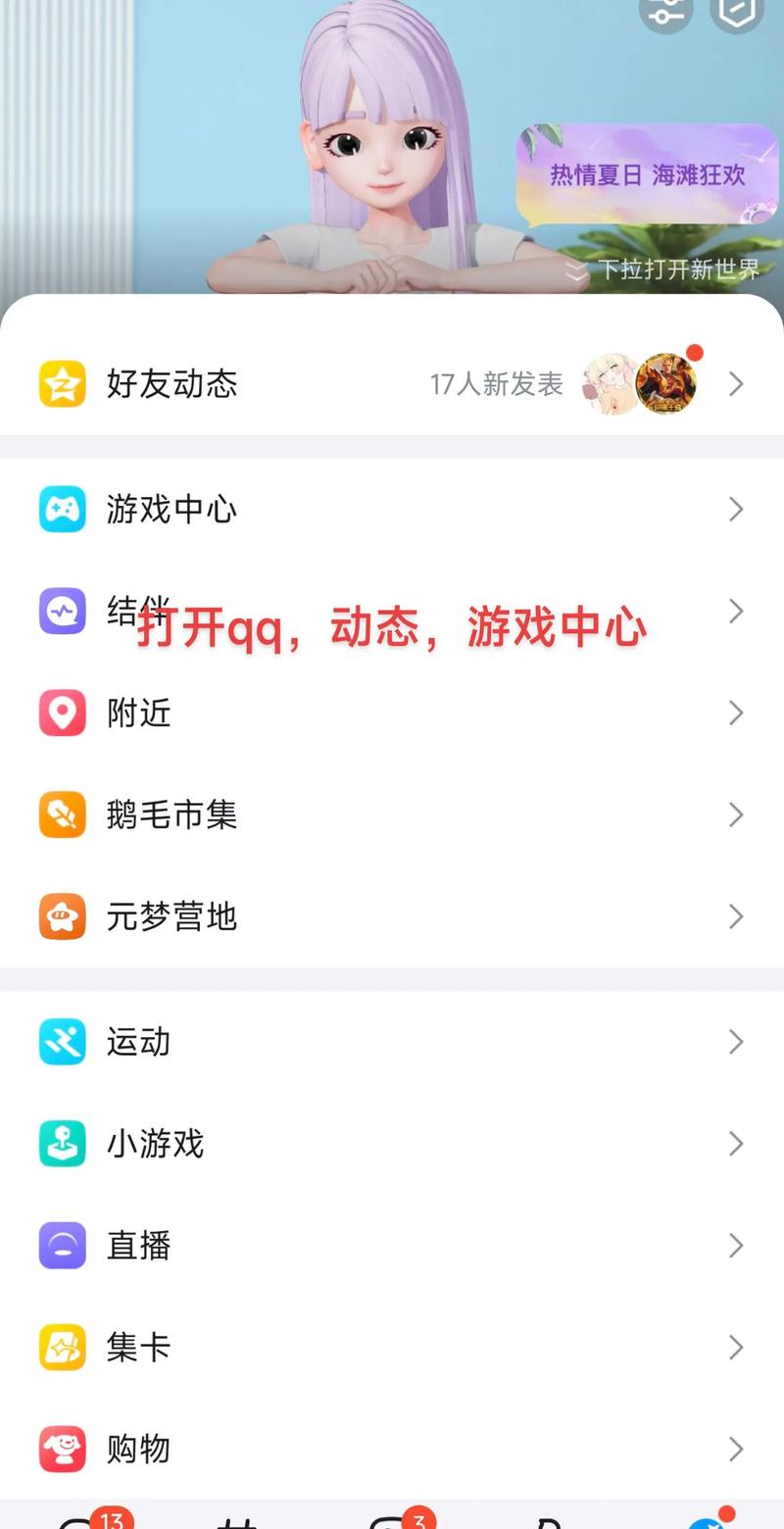Expand the 好友动态 row chevron
This screenshot has width=784, height=1529.
736,384
